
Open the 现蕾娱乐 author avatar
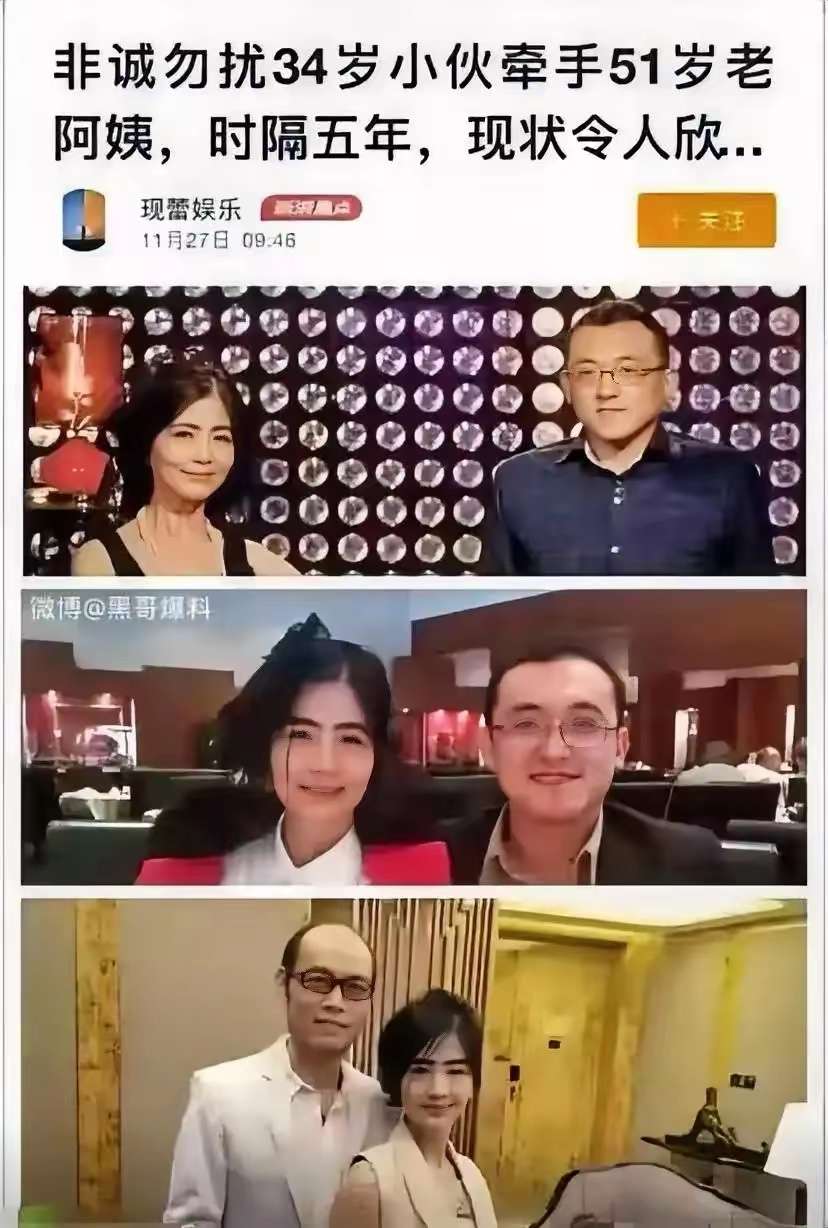pyautogui.click(x=83, y=219)
